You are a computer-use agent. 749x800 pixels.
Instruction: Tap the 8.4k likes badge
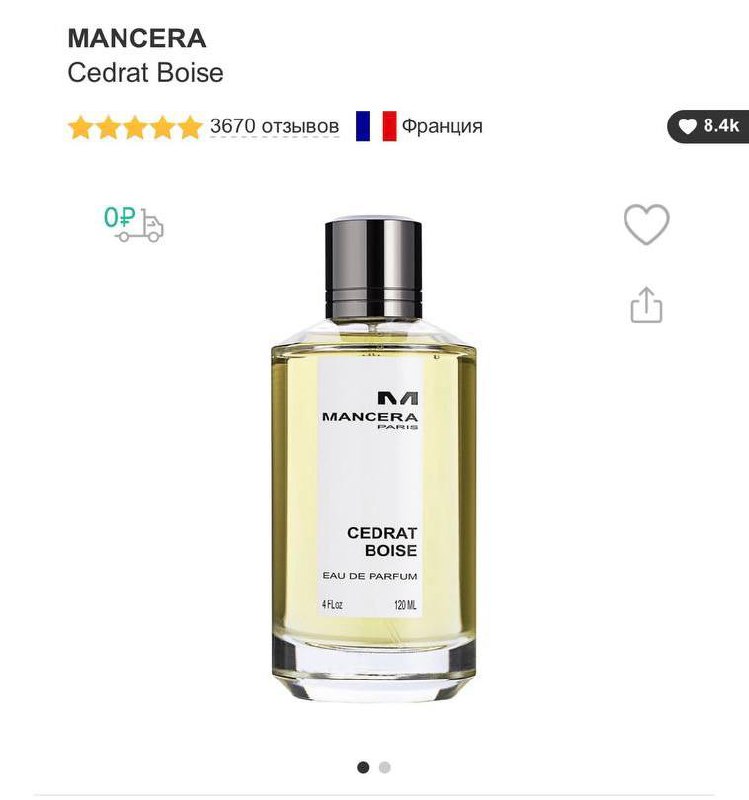tap(708, 126)
